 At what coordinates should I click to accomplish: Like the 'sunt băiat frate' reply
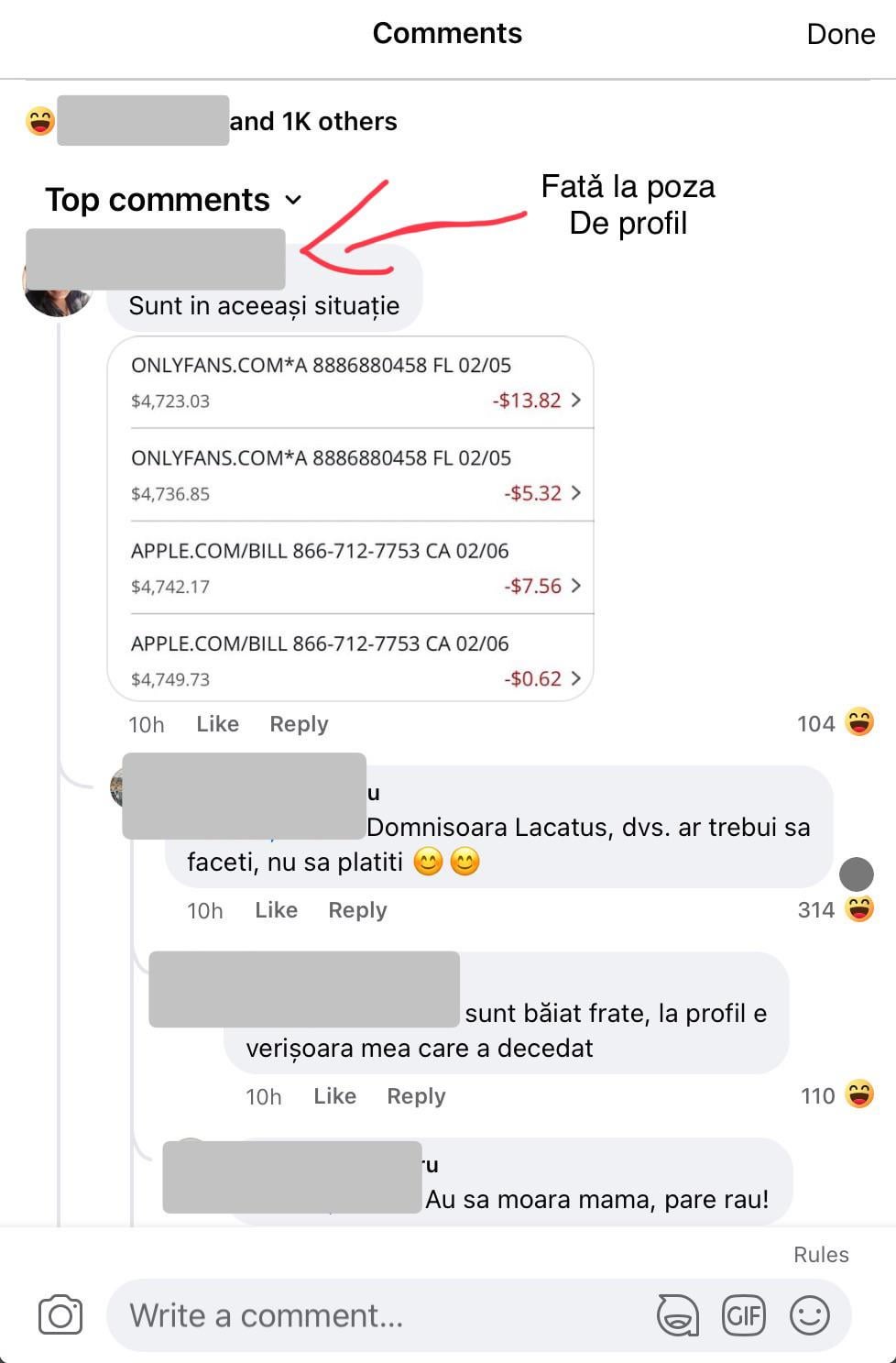[x=334, y=1096]
